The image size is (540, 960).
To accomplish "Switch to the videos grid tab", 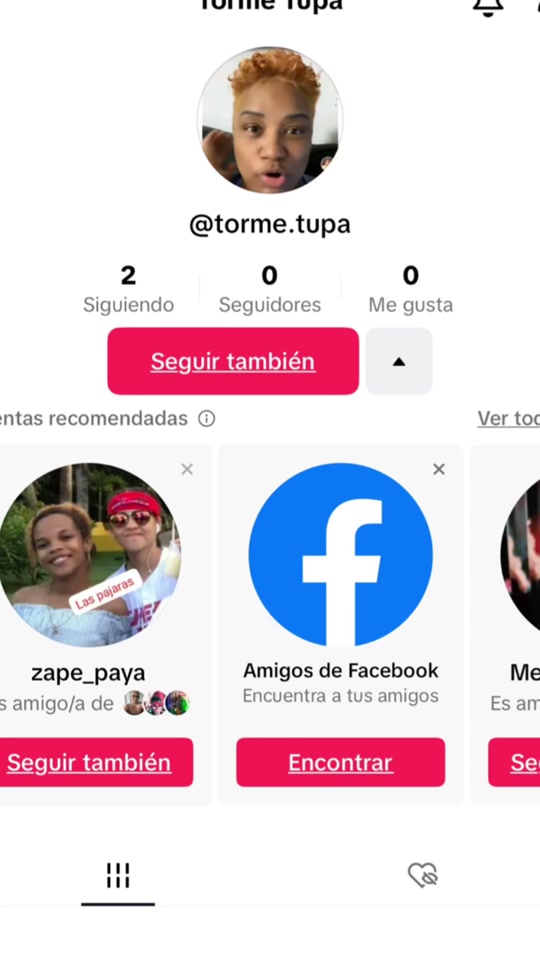I will [x=118, y=876].
